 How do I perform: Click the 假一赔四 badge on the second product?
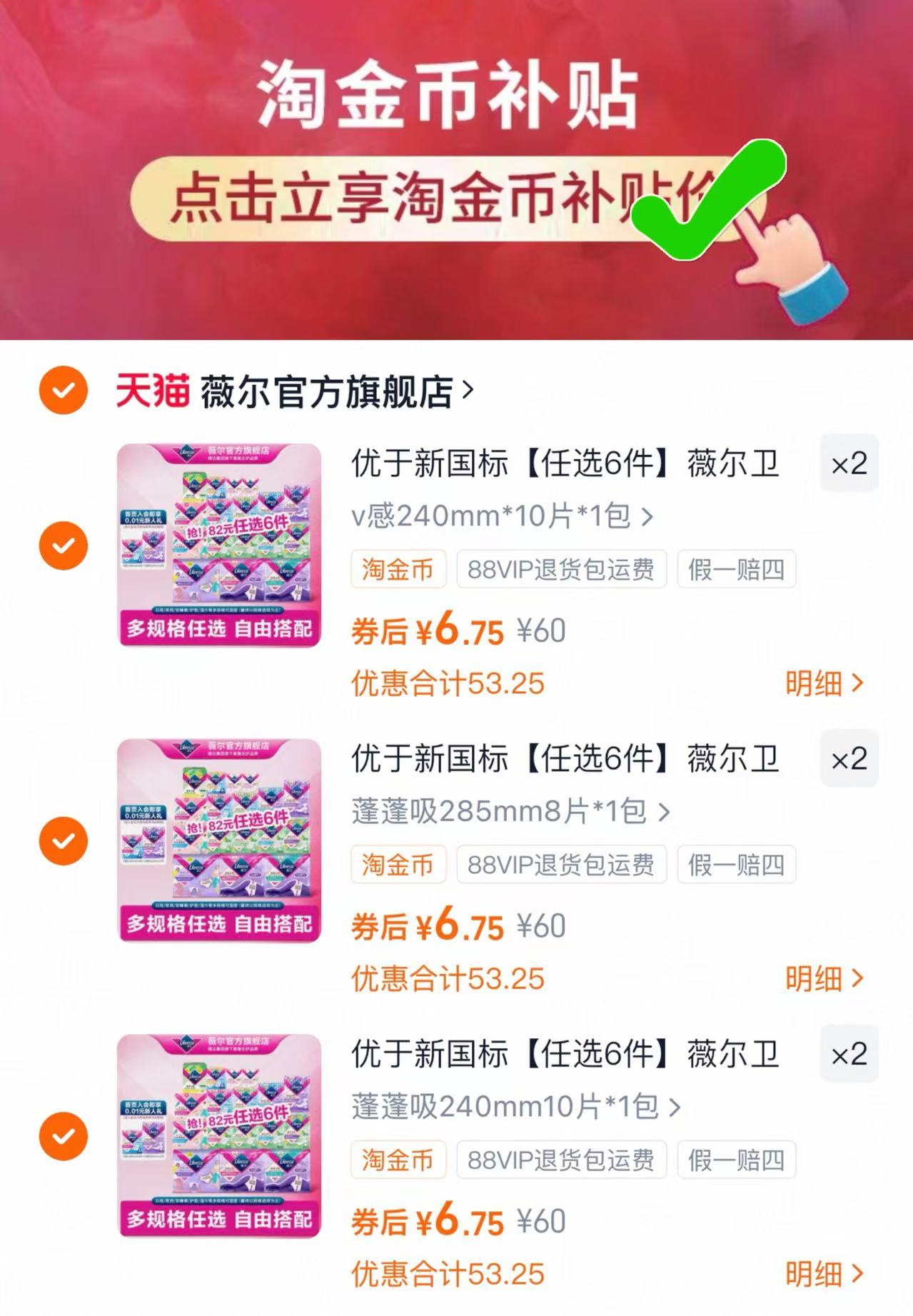coord(737,865)
